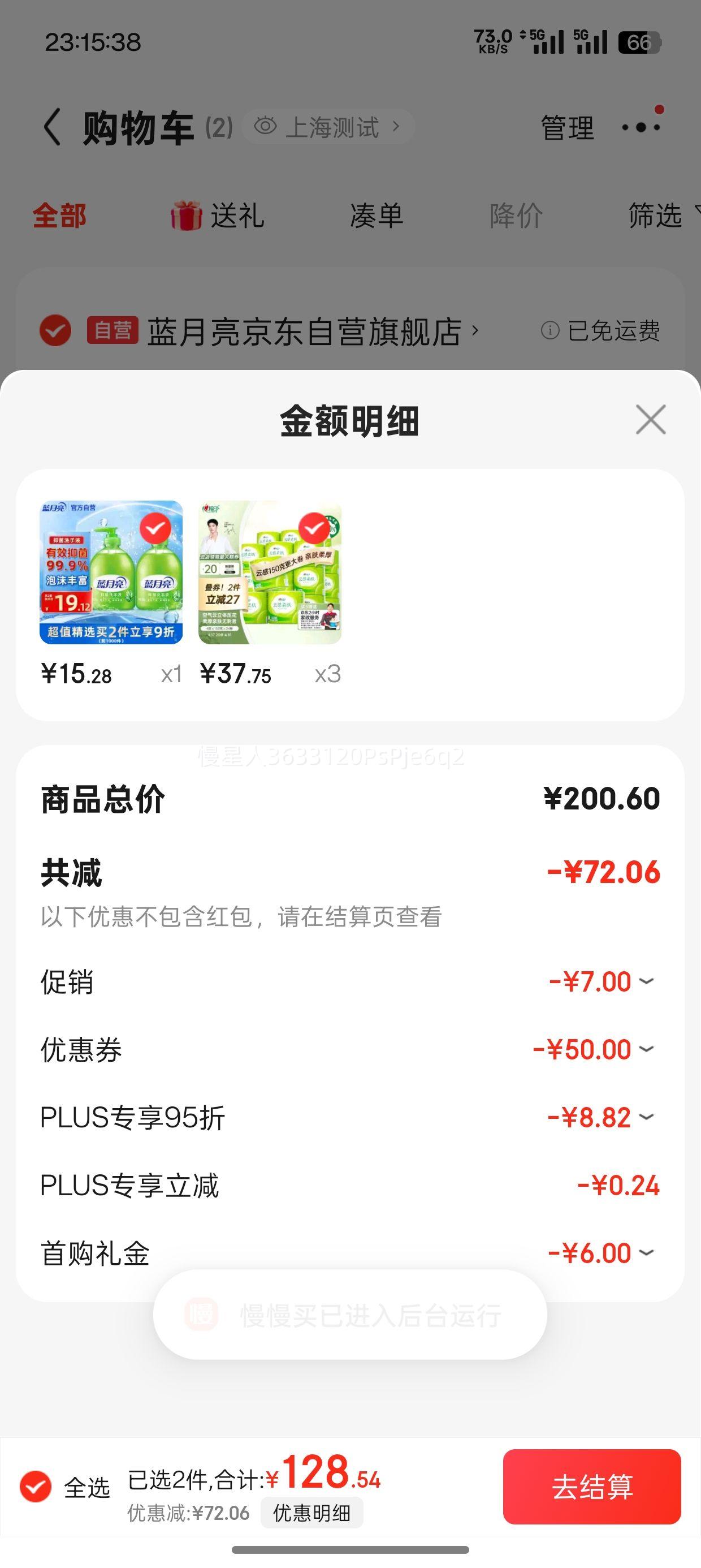The image size is (701, 1568).
Task: Close the 金额明细 panel
Action: 651,419
